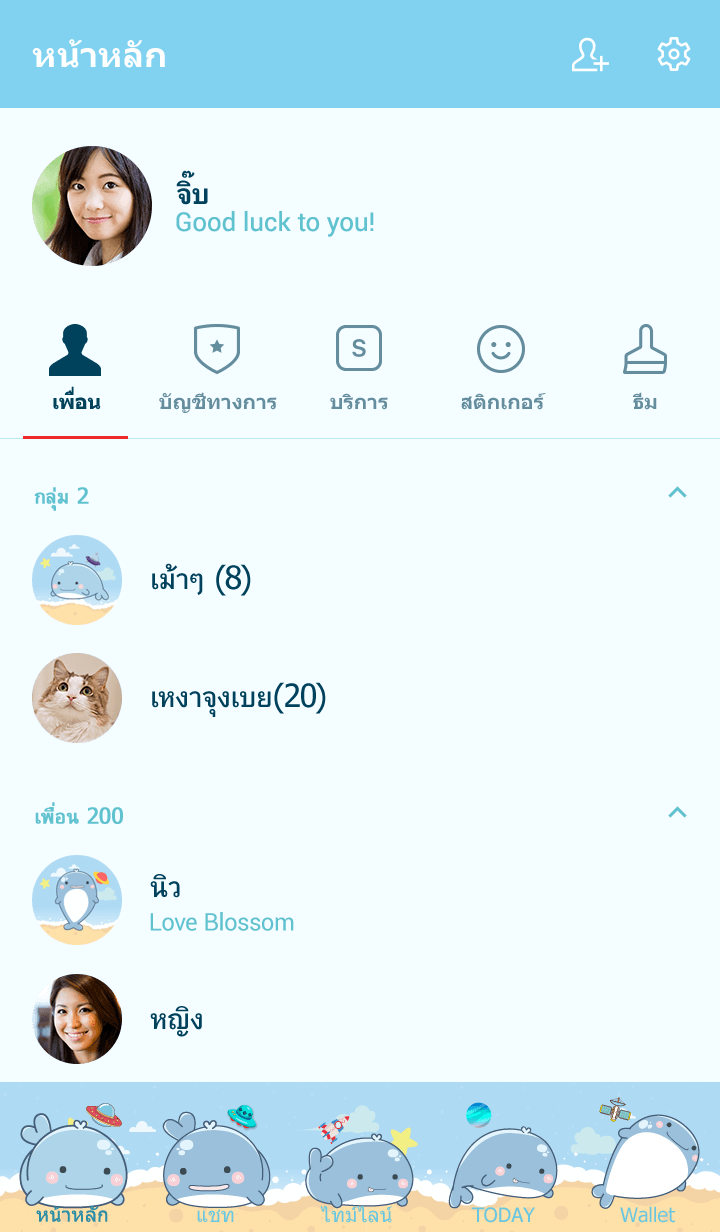This screenshot has width=720, height=1232.
Task: Collapse the เพื่อน 200 list
Action: point(677,812)
